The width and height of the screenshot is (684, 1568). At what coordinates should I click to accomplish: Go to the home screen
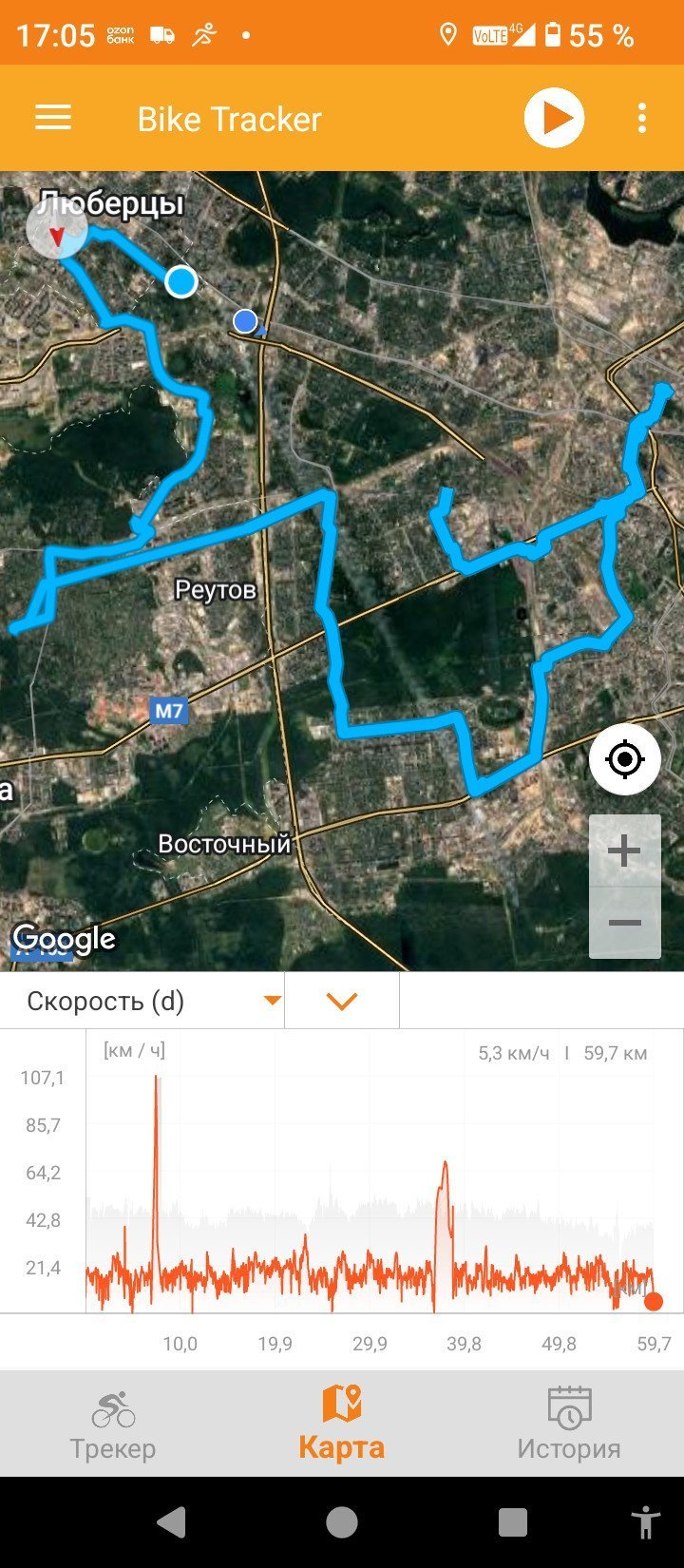[342, 1522]
